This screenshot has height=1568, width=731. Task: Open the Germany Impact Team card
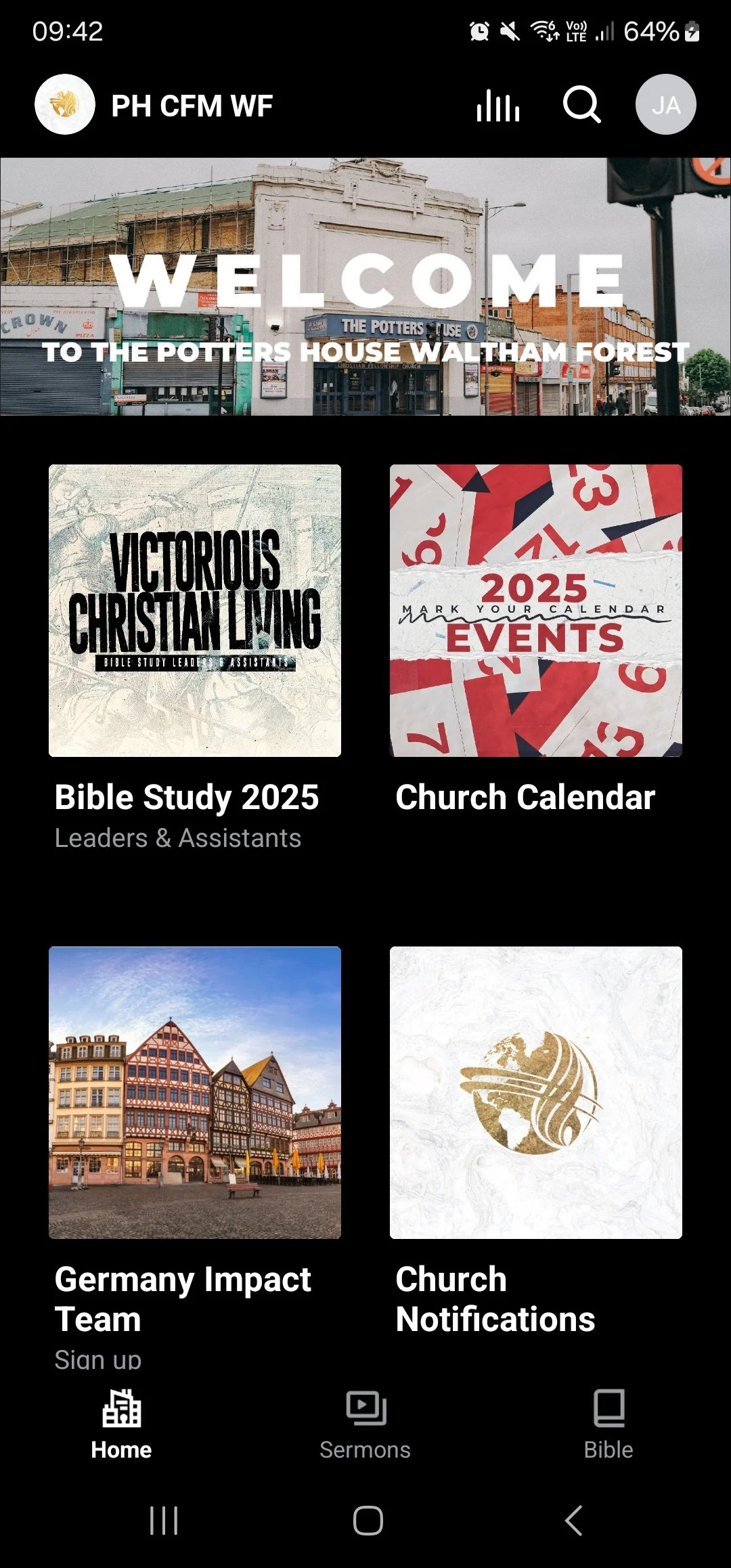tap(195, 1093)
